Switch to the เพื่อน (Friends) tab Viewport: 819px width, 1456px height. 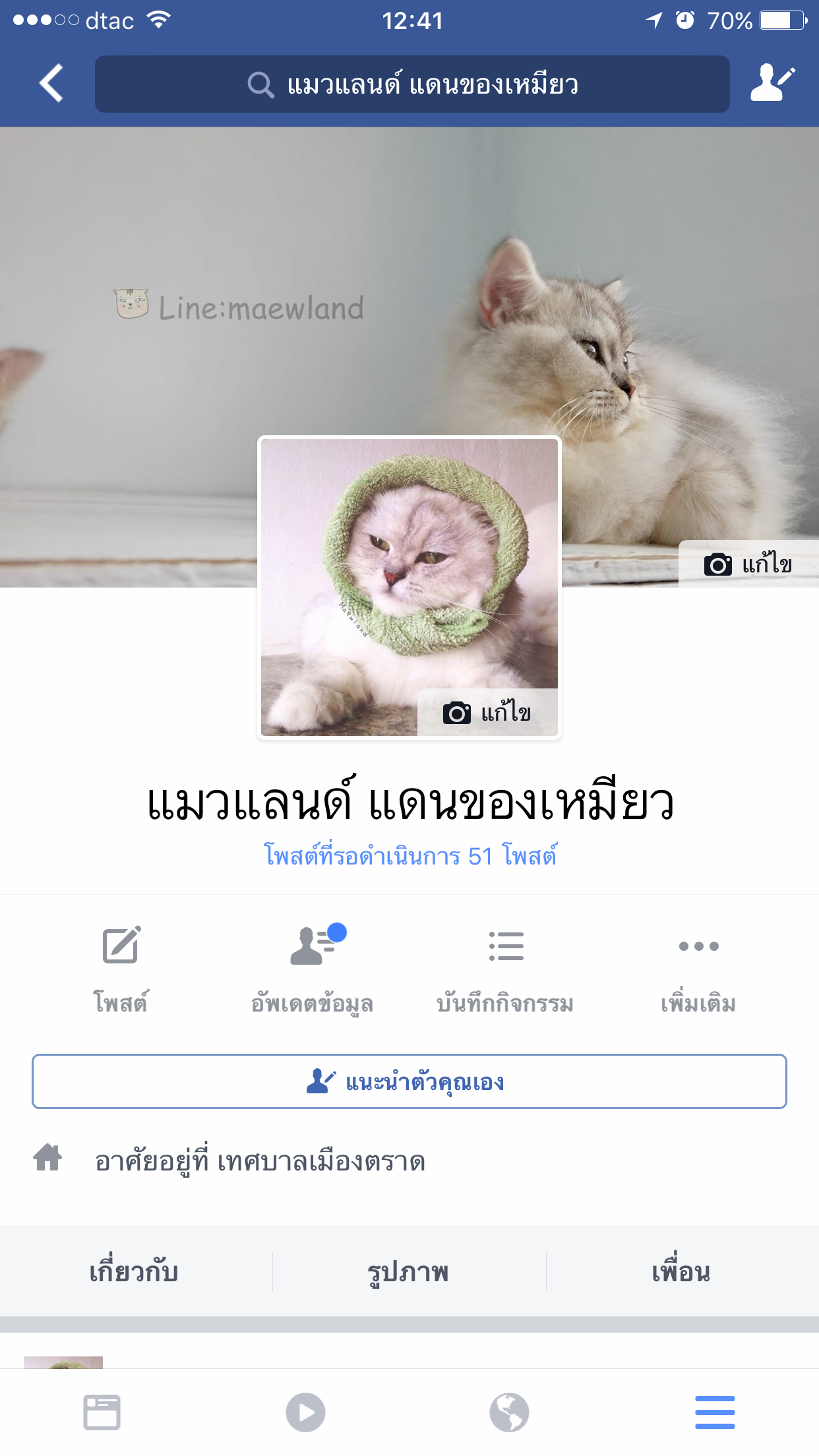pyautogui.click(x=682, y=1272)
